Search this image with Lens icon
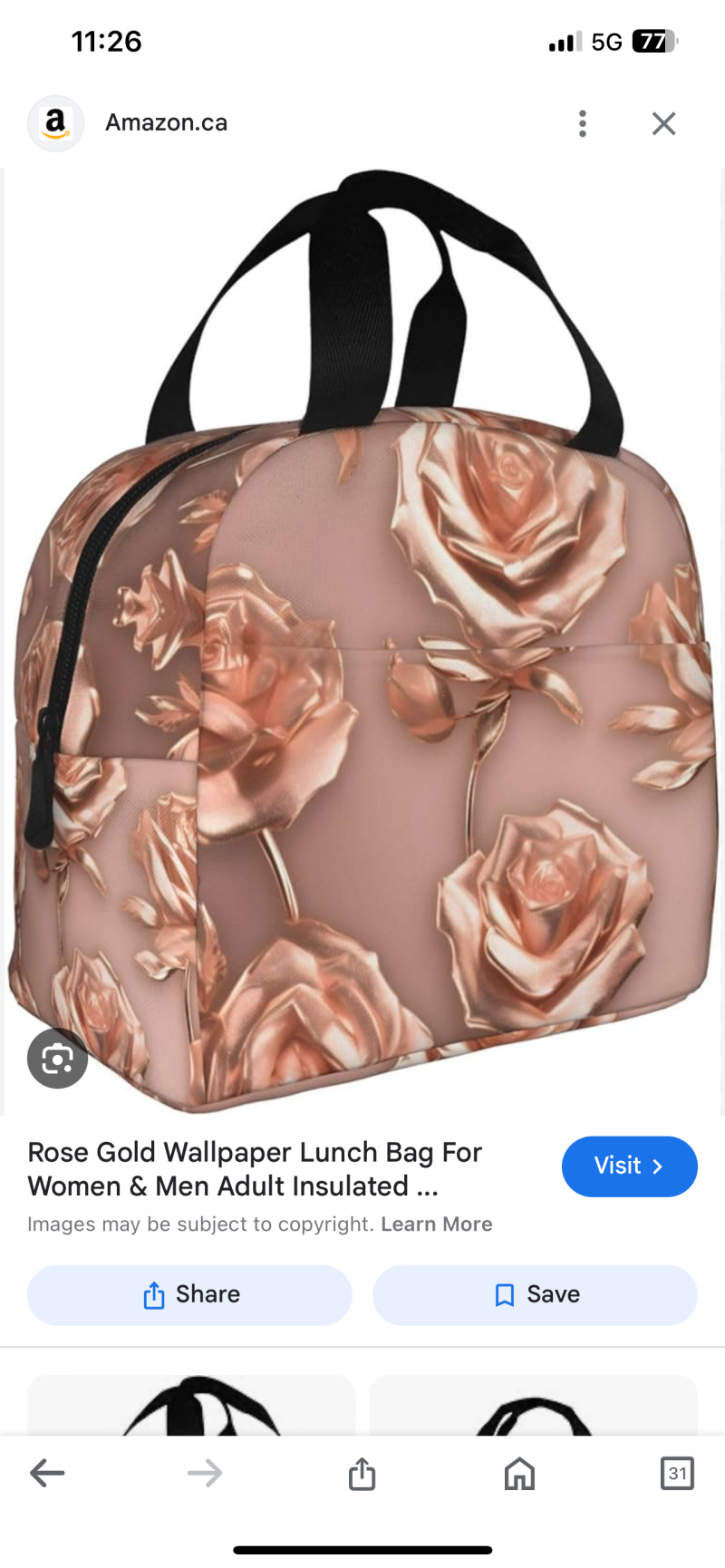 (57, 1058)
